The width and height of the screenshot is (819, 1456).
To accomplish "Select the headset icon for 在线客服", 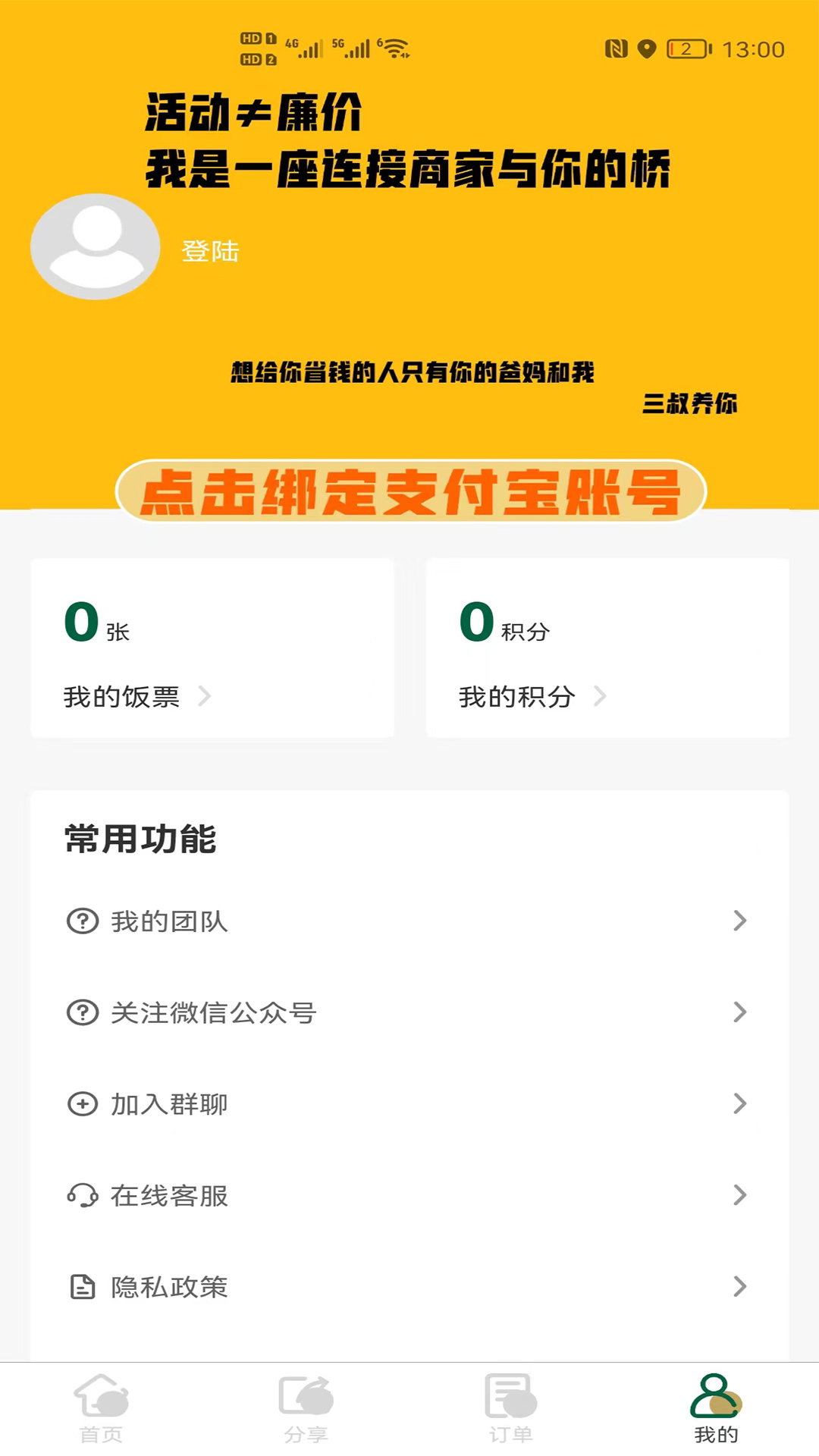I will pyautogui.click(x=81, y=1196).
